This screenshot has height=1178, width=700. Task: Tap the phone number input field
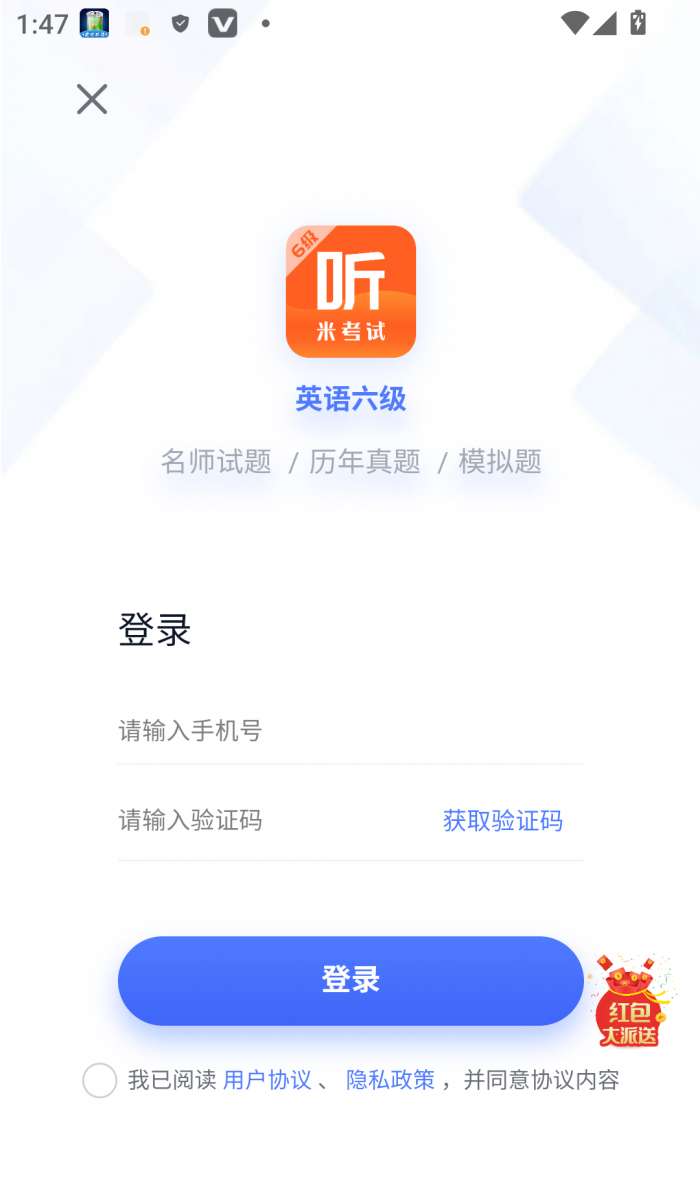(x=350, y=731)
